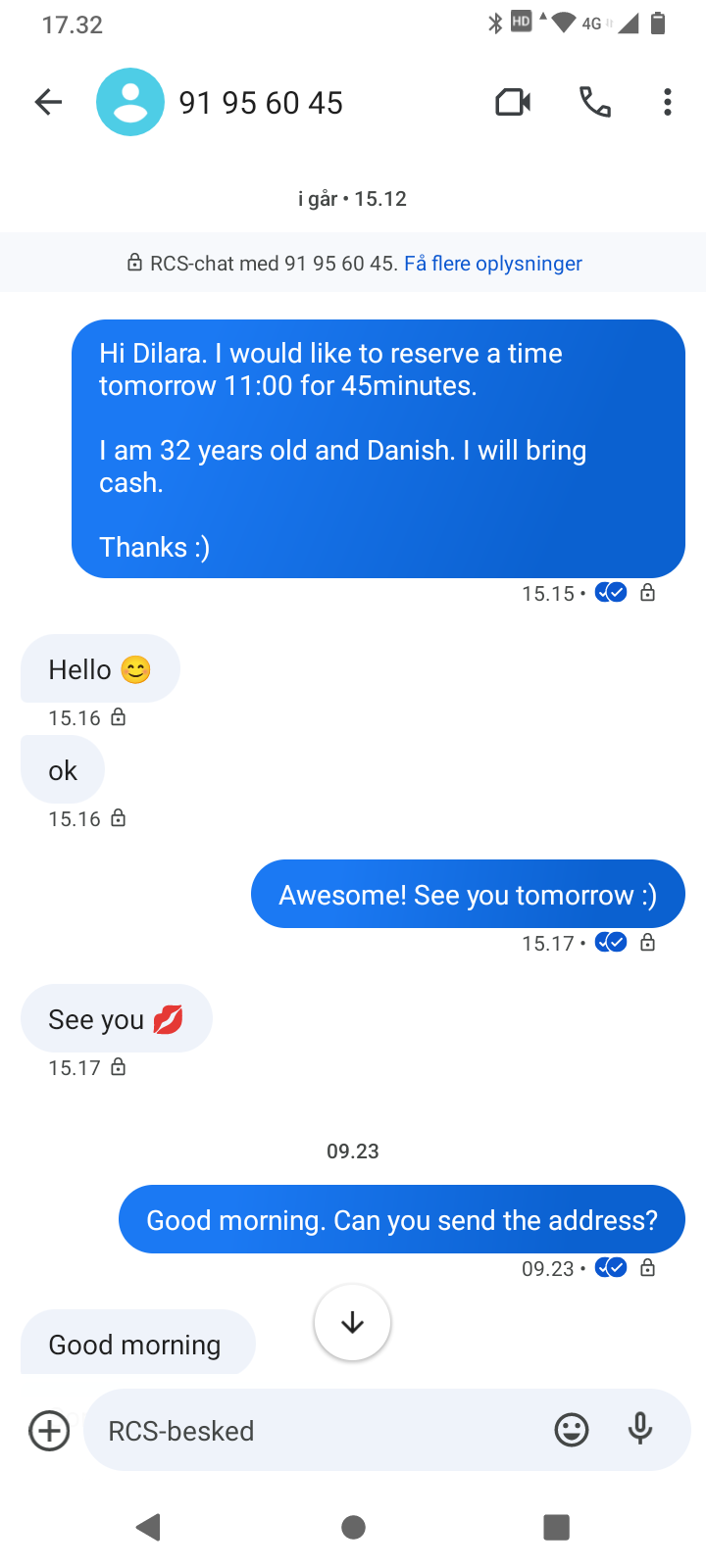
Task: Place a voice call to this number
Action: [x=595, y=102]
